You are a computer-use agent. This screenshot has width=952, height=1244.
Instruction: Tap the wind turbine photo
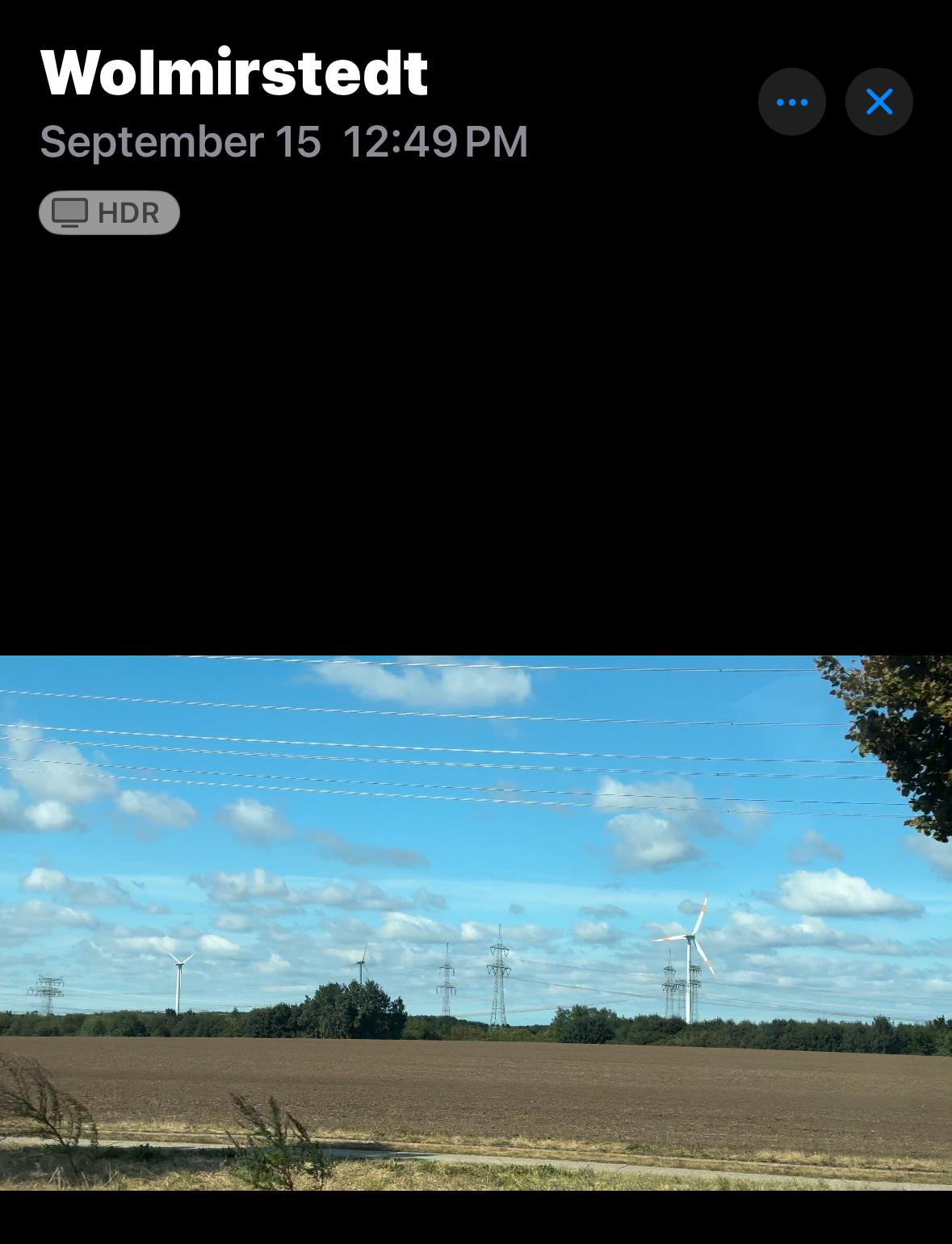(x=476, y=923)
